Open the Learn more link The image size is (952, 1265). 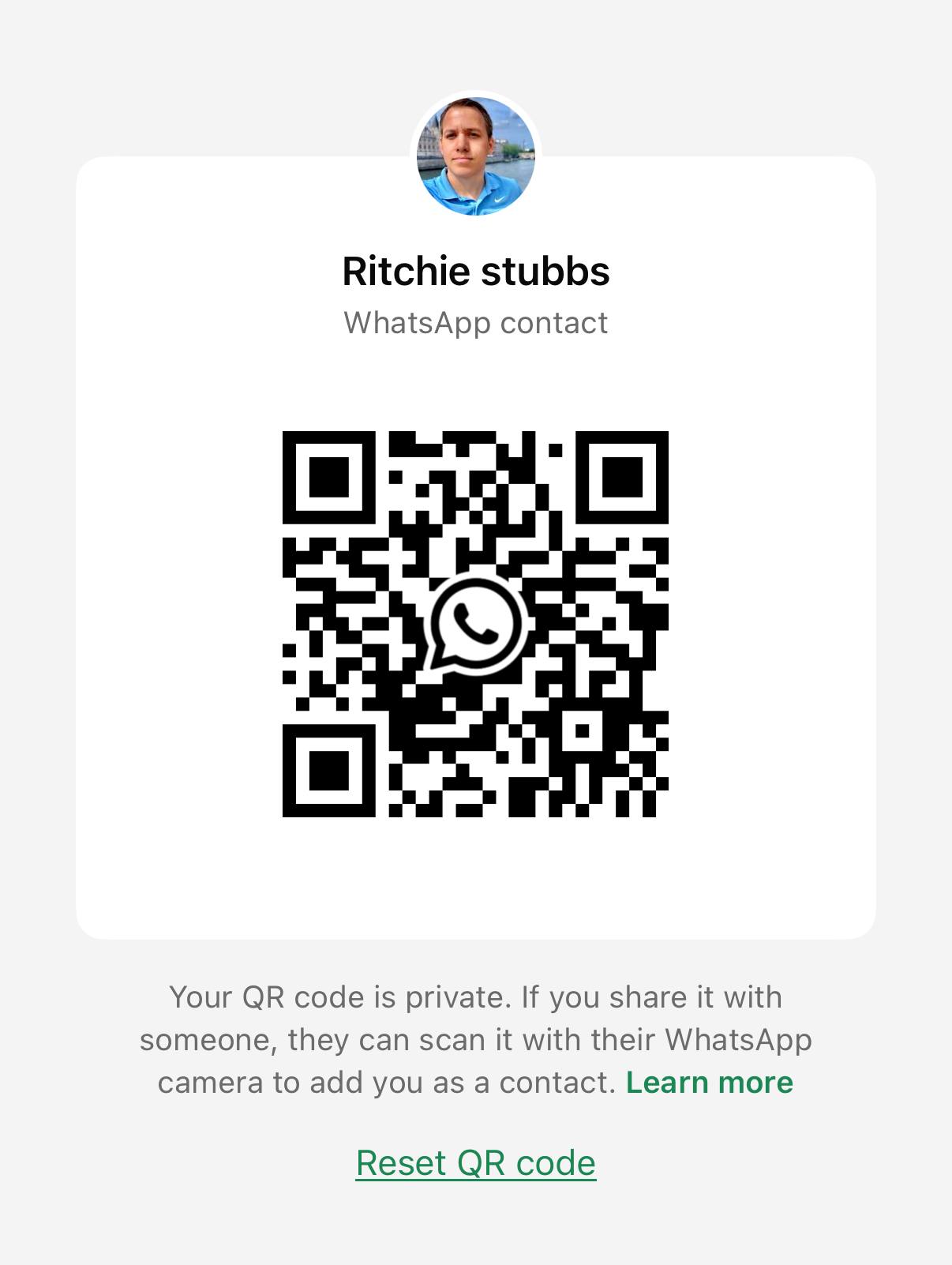[x=709, y=1083]
